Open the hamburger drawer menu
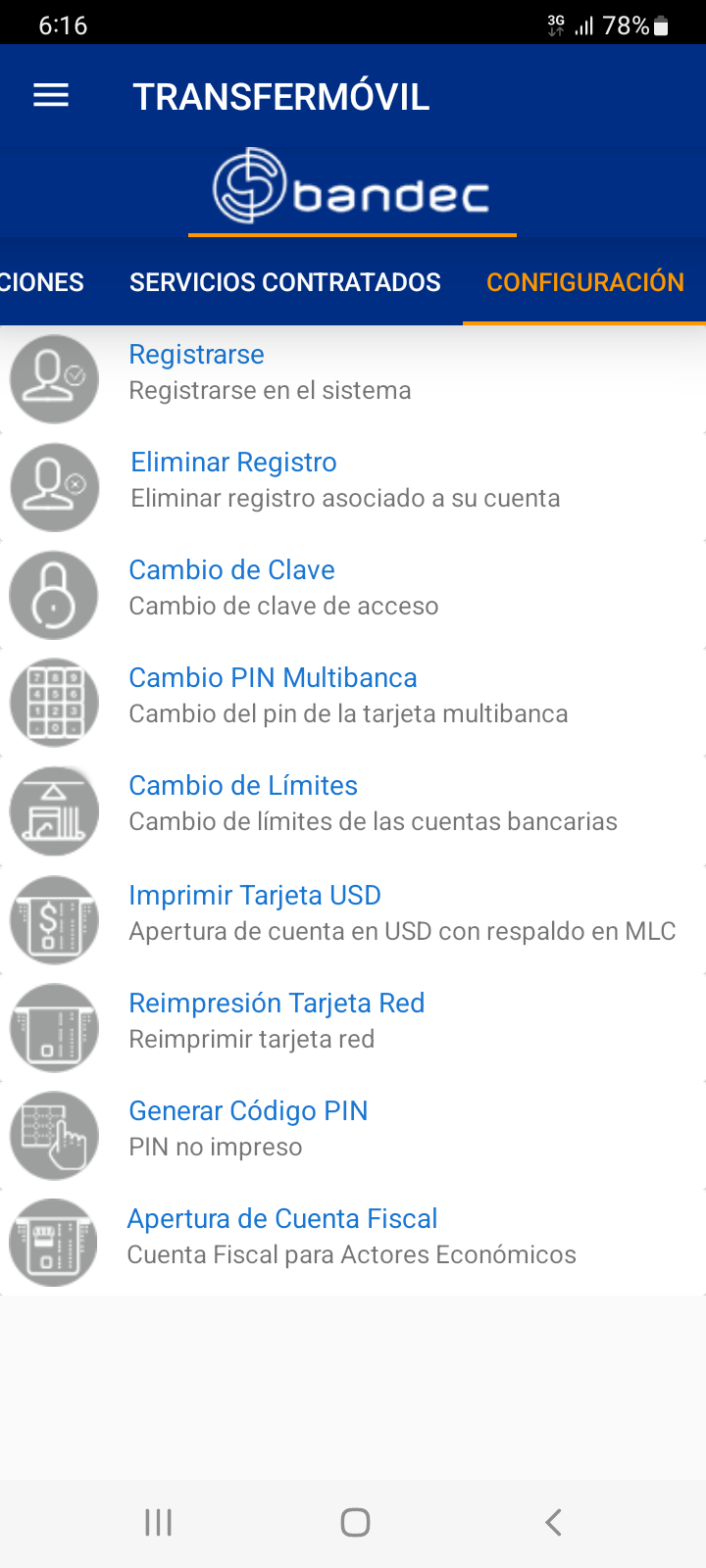Image resolution: width=706 pixels, height=1568 pixels. click(51, 96)
